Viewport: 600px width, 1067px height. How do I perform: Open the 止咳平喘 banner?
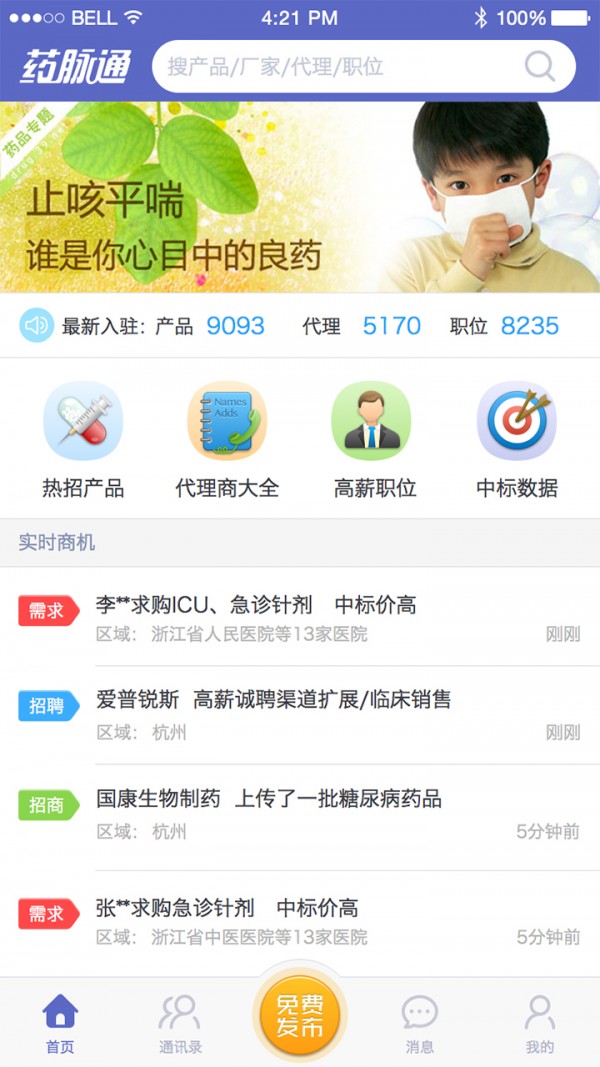300,197
